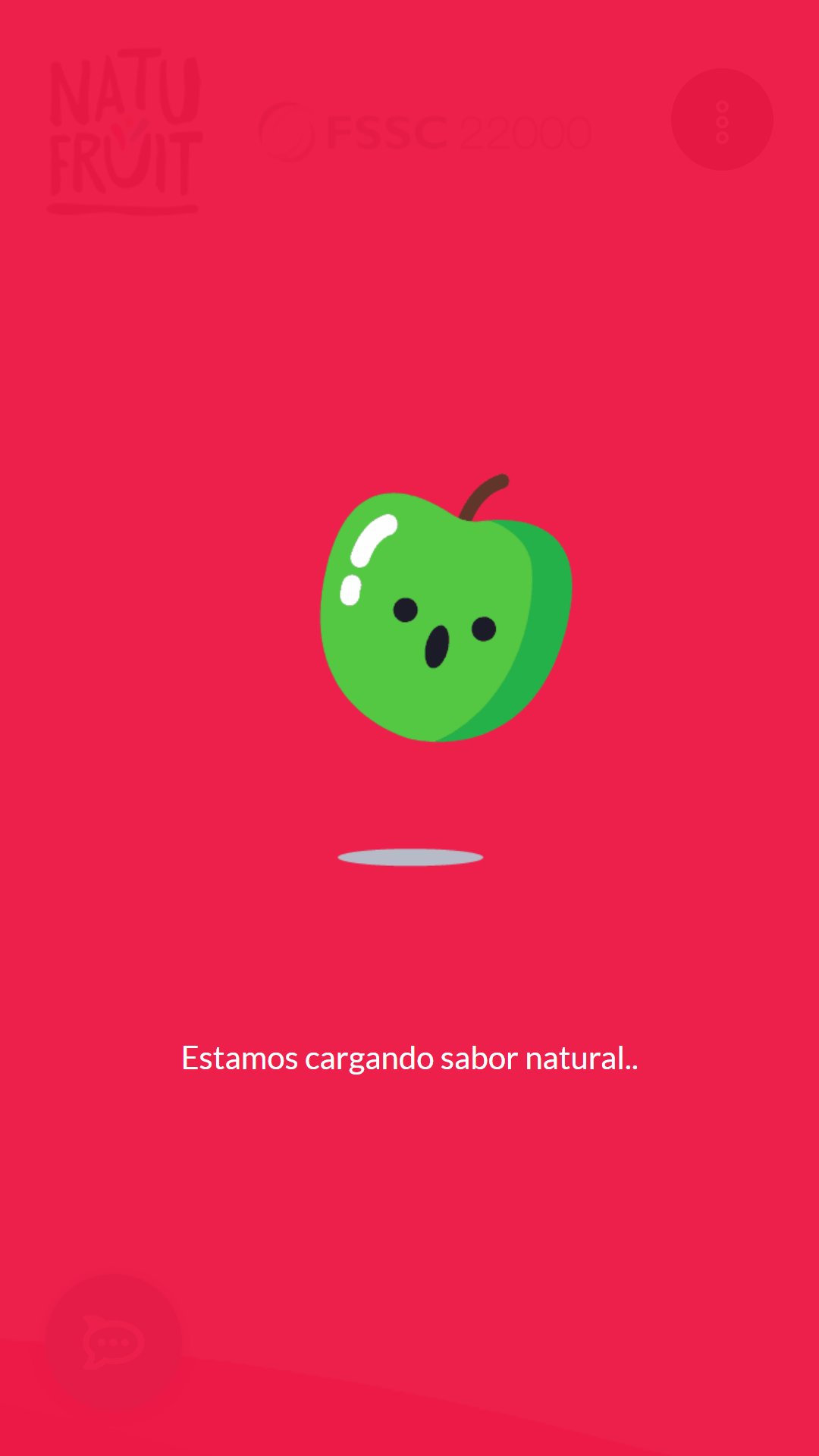
Task: Open the three-dot menu button
Action: point(722,120)
